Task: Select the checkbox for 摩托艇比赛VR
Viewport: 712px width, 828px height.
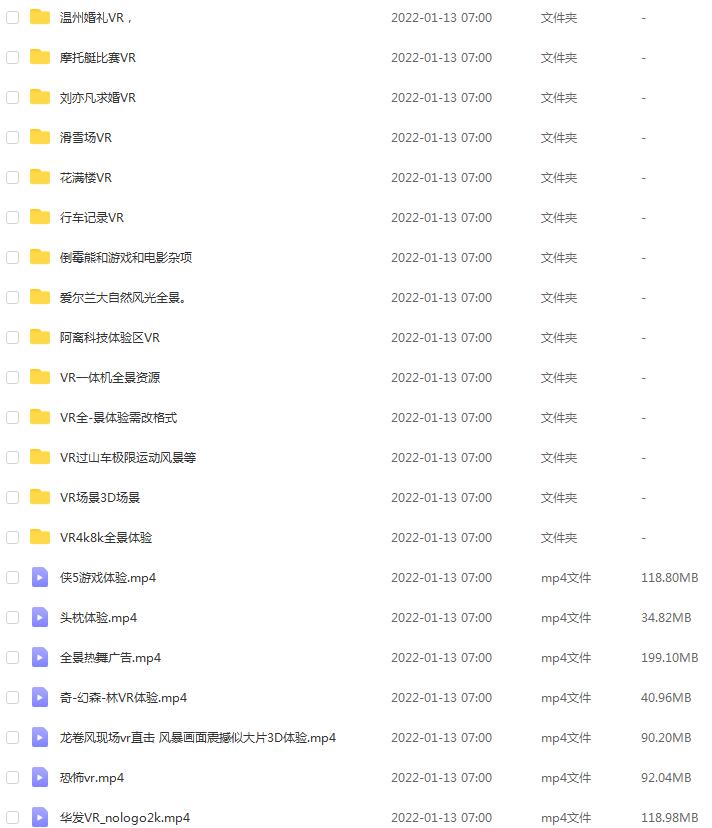Action: 13,58
